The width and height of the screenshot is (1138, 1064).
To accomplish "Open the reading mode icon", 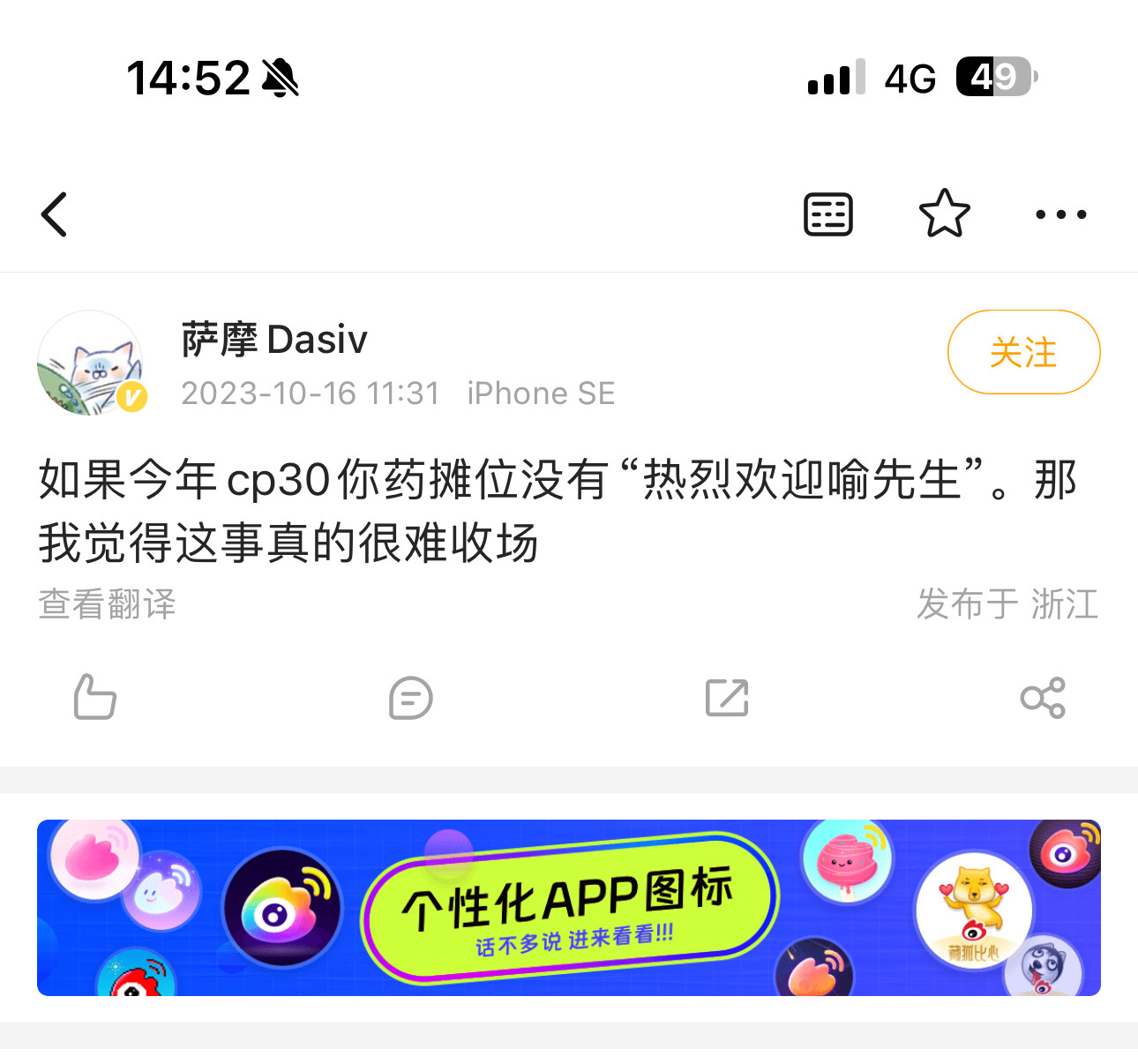I will pyautogui.click(x=827, y=214).
